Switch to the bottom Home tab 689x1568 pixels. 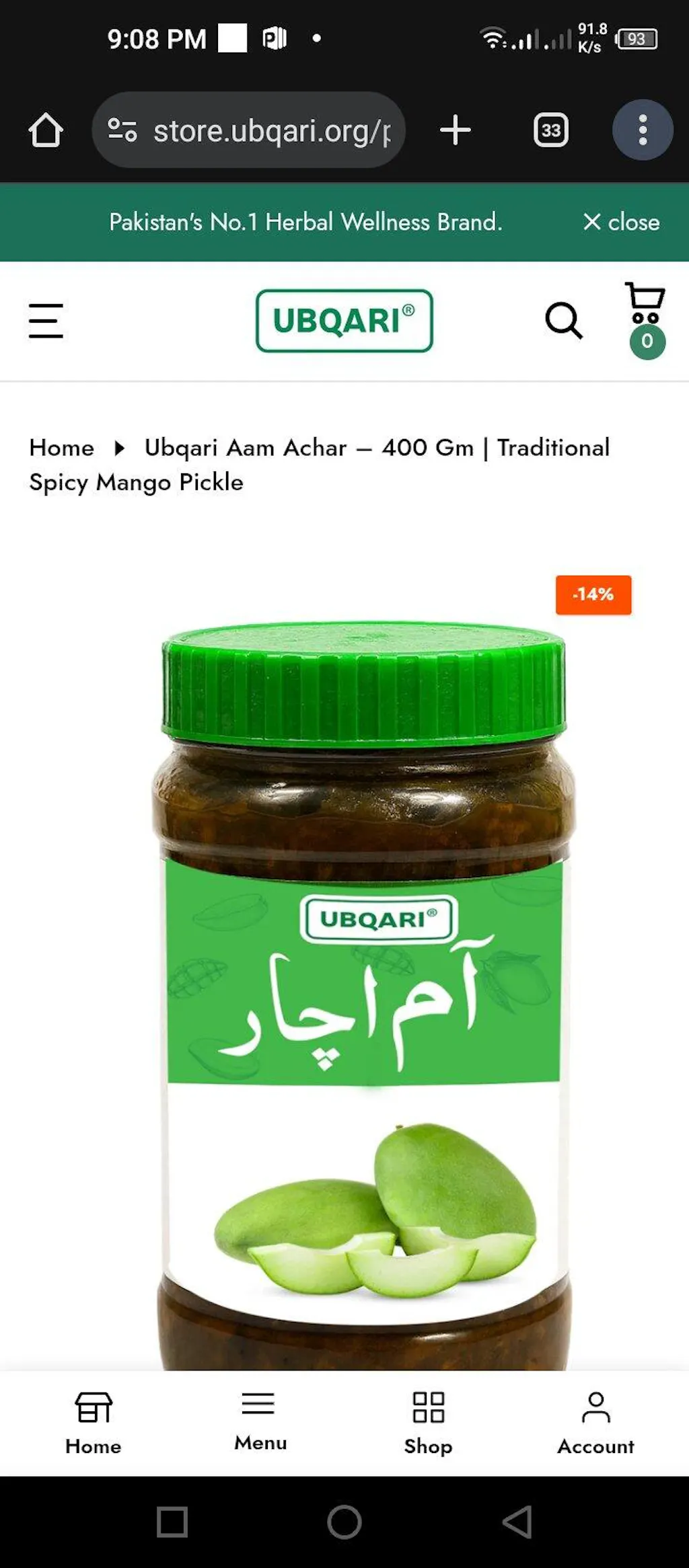tap(93, 1423)
